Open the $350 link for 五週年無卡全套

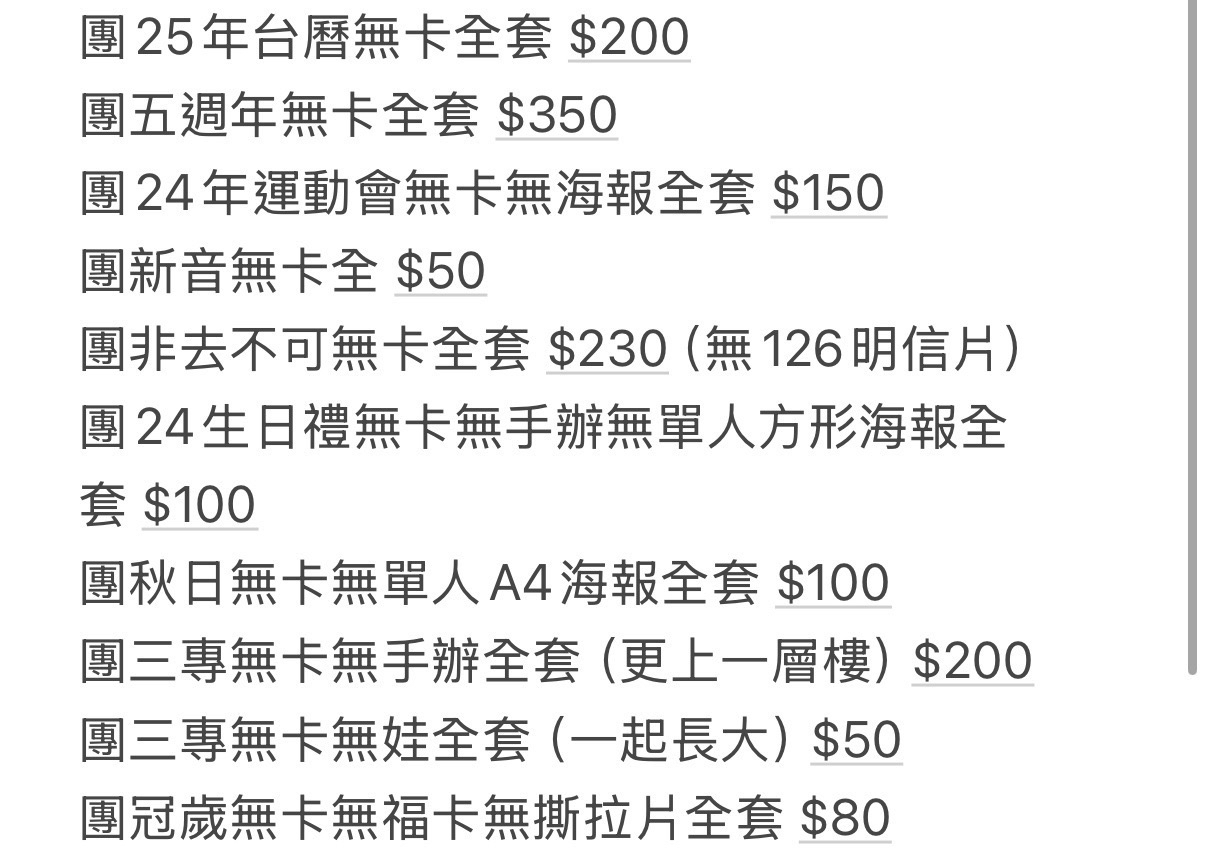[556, 116]
